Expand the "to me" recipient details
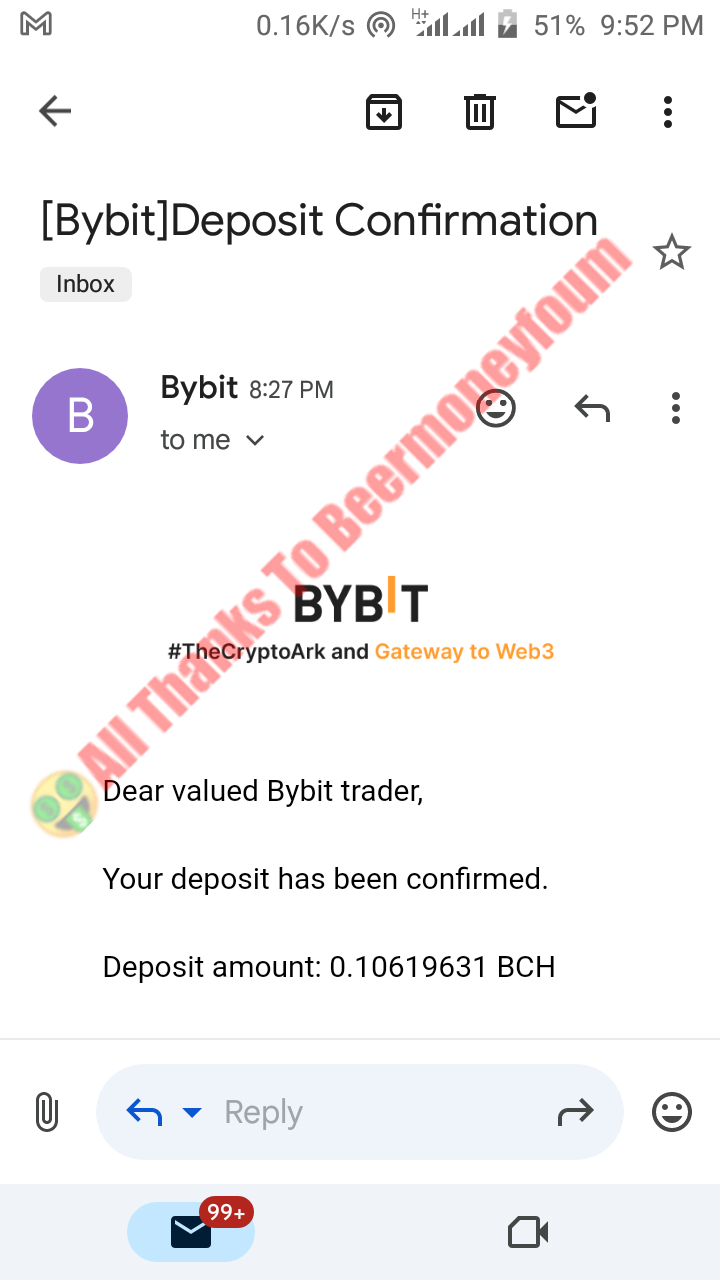This screenshot has width=720, height=1280. pyautogui.click(x=254, y=440)
